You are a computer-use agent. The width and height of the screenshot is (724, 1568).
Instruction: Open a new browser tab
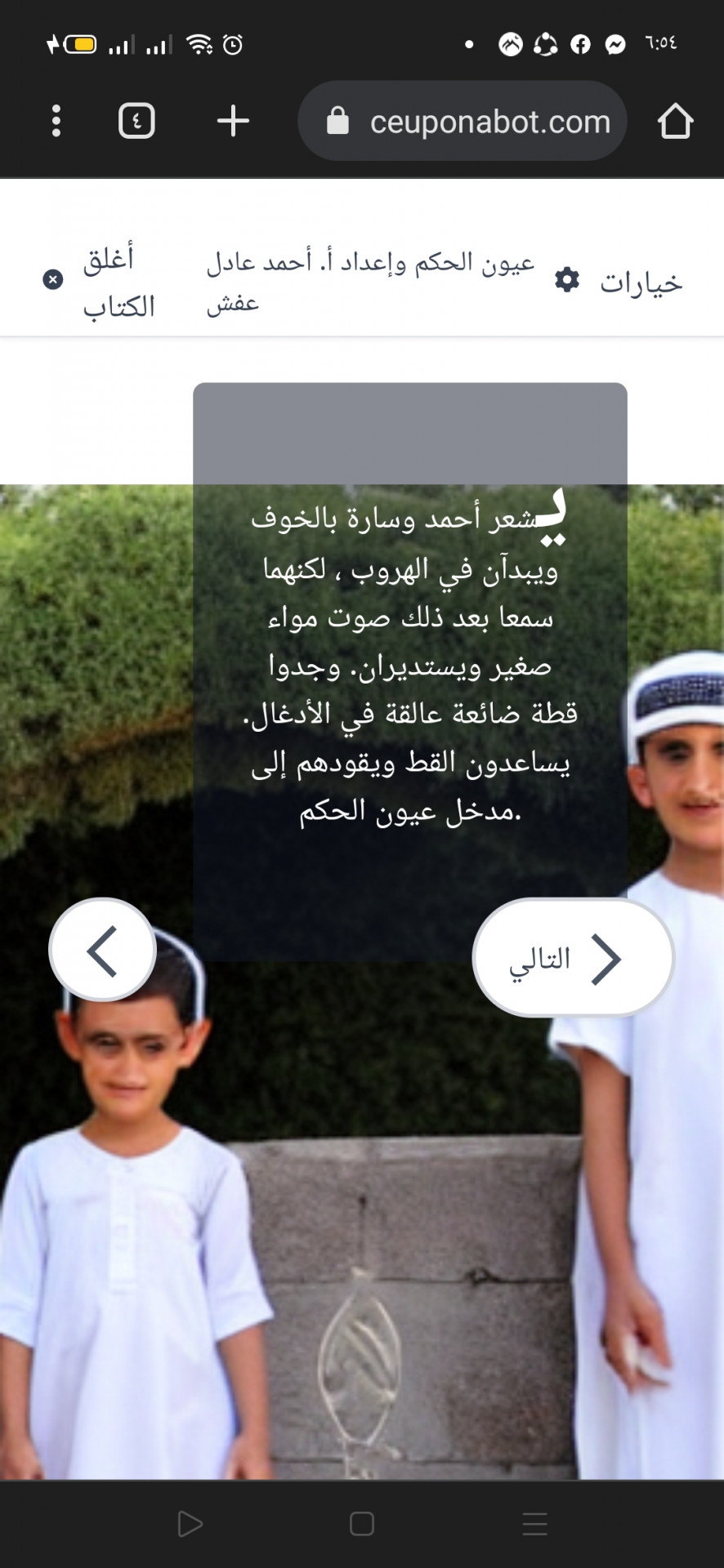(x=233, y=121)
